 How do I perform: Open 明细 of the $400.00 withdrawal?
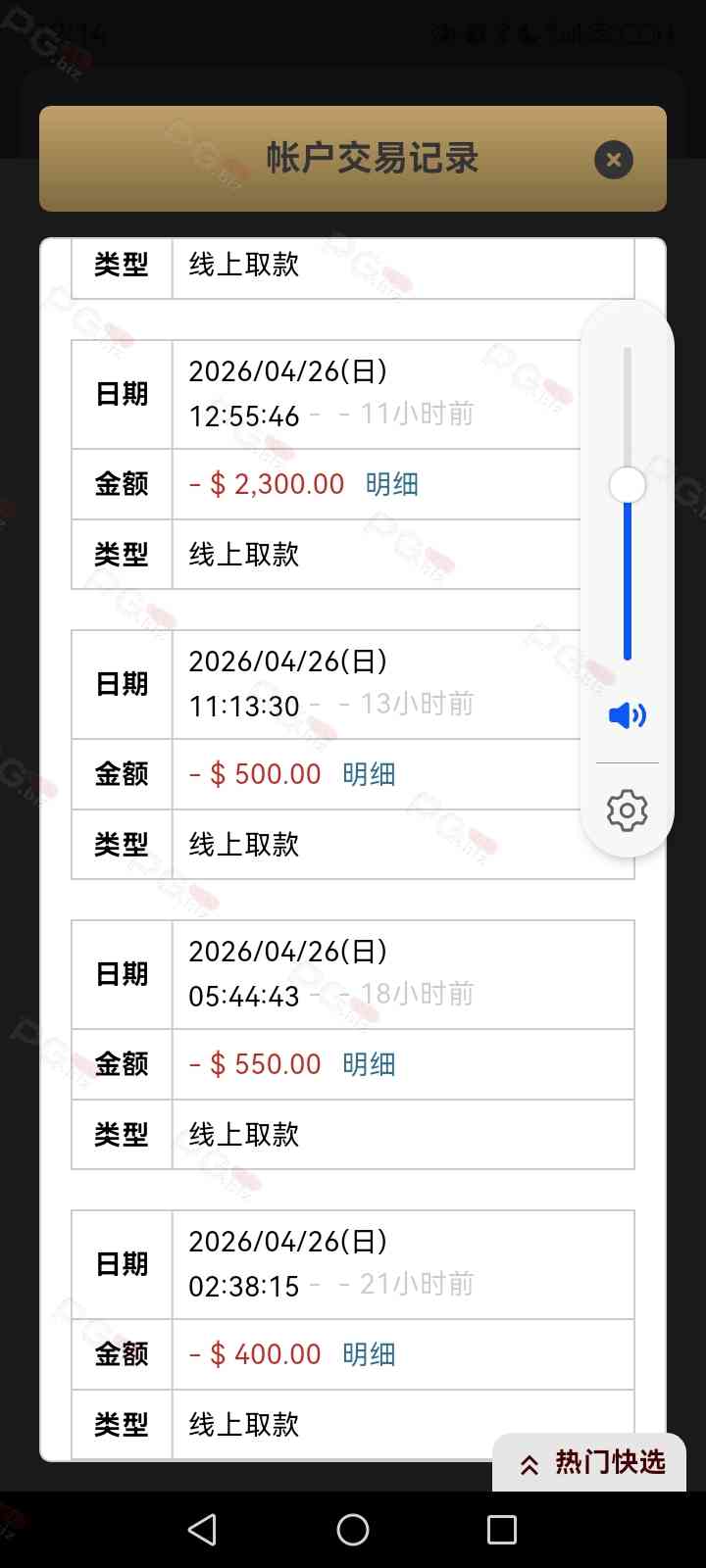[369, 1354]
